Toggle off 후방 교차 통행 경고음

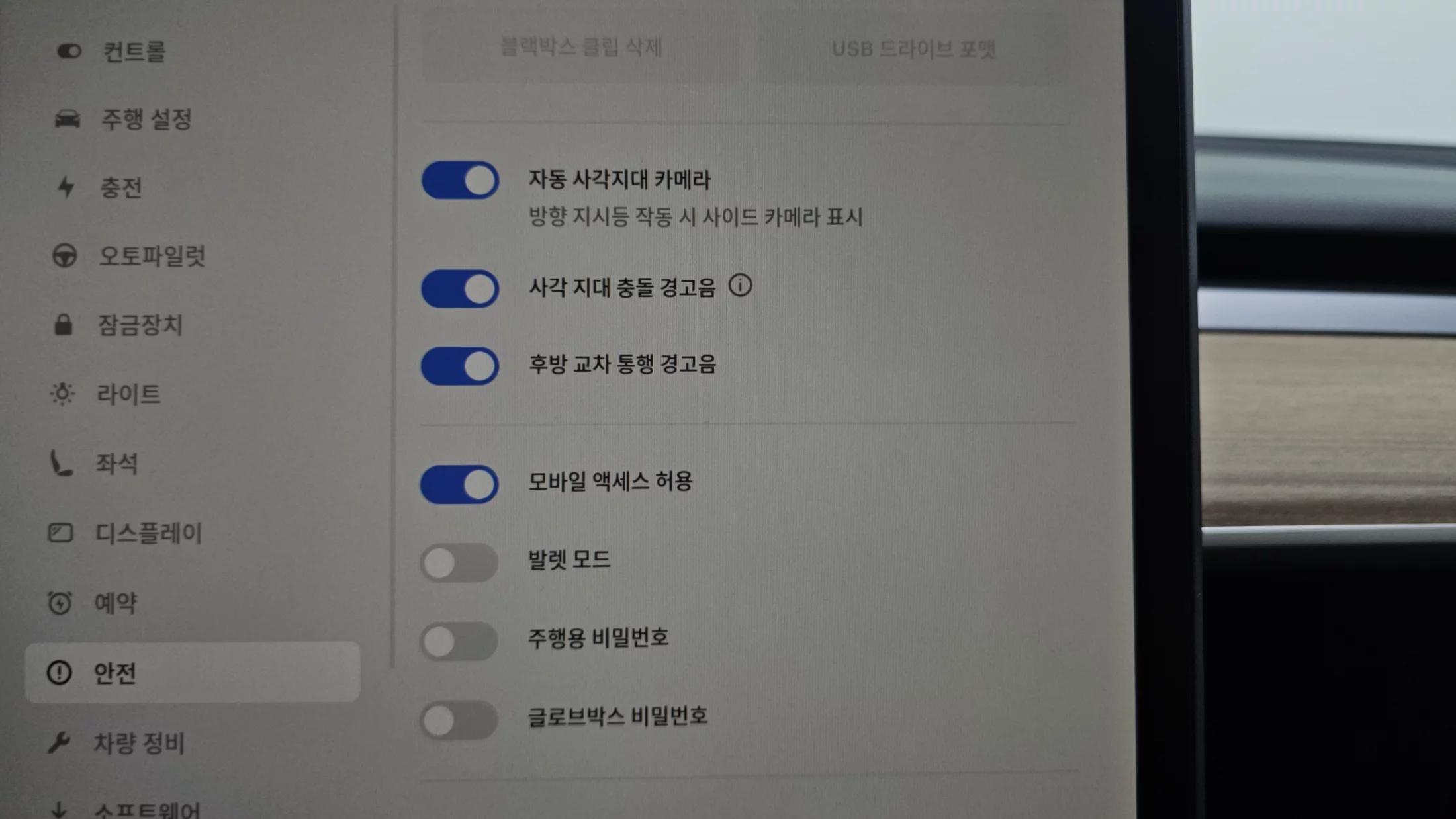pyautogui.click(x=460, y=366)
